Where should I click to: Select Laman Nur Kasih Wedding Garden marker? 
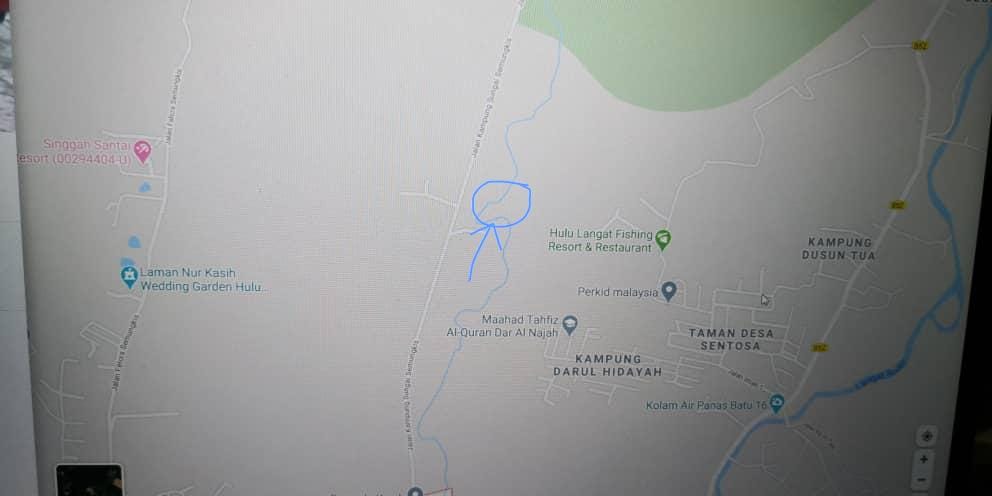[128, 275]
